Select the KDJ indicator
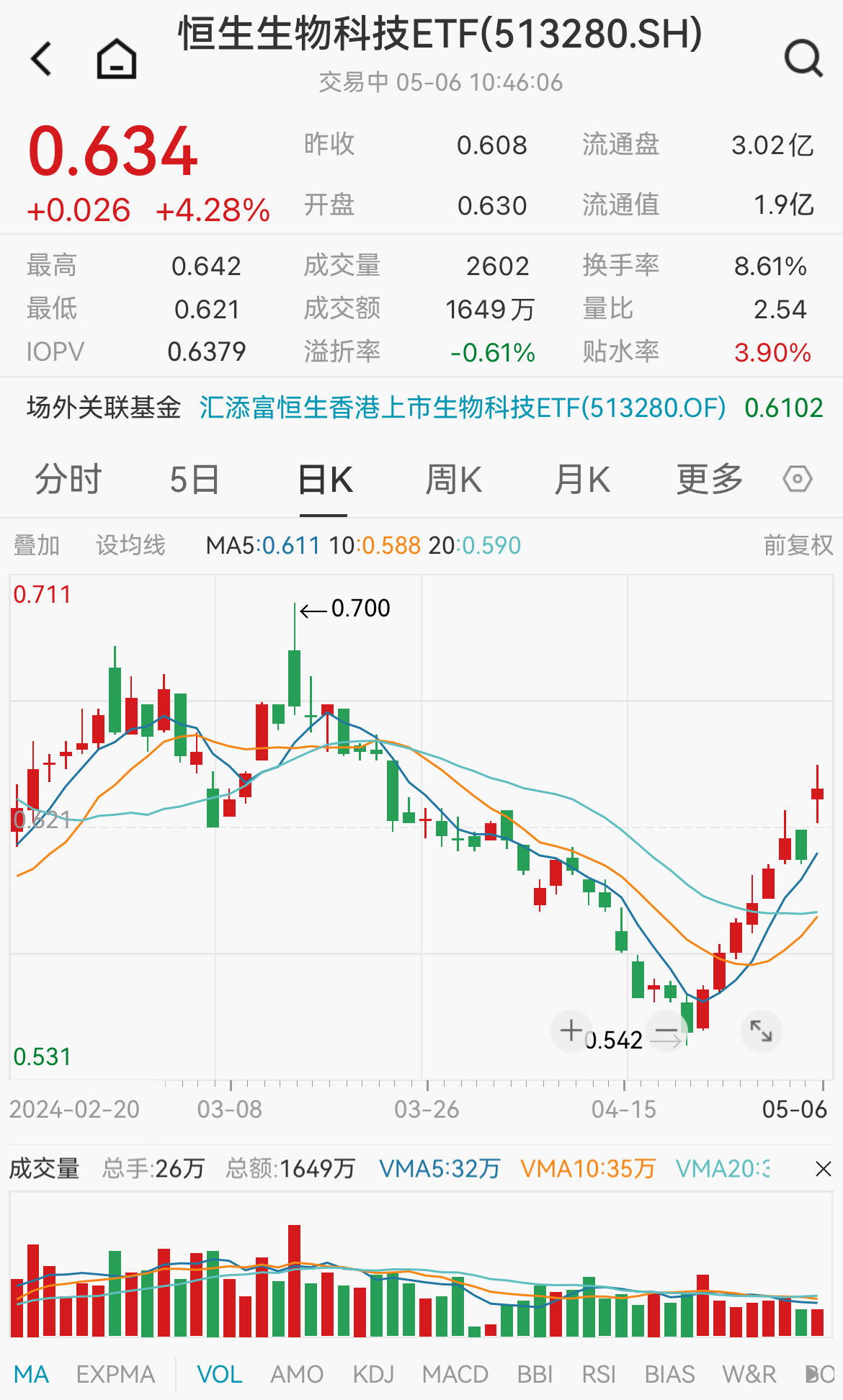 click(x=373, y=1374)
